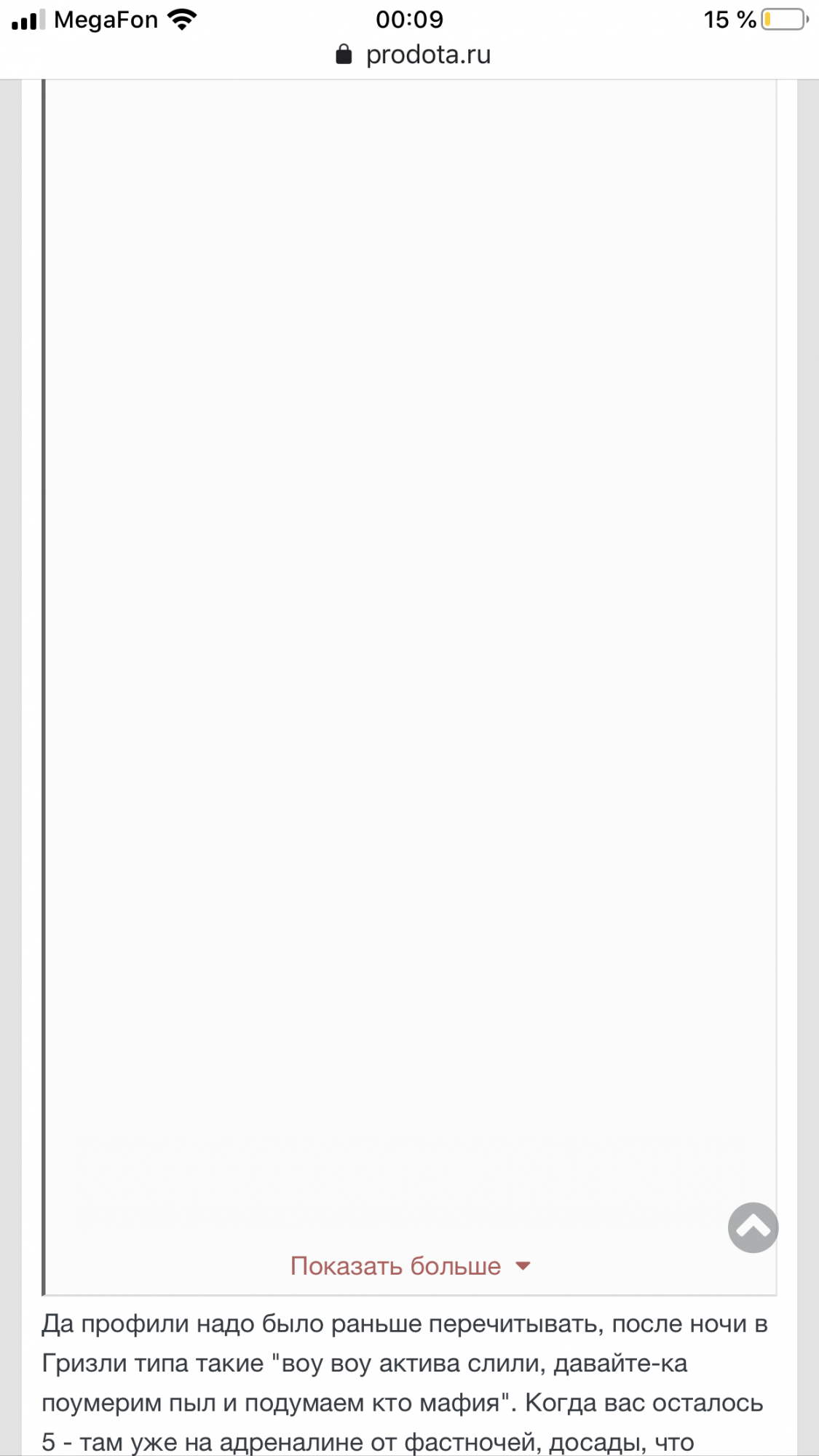The height and width of the screenshot is (1456, 819).
Task: Open the prodota.ru address bar
Action: point(413,55)
